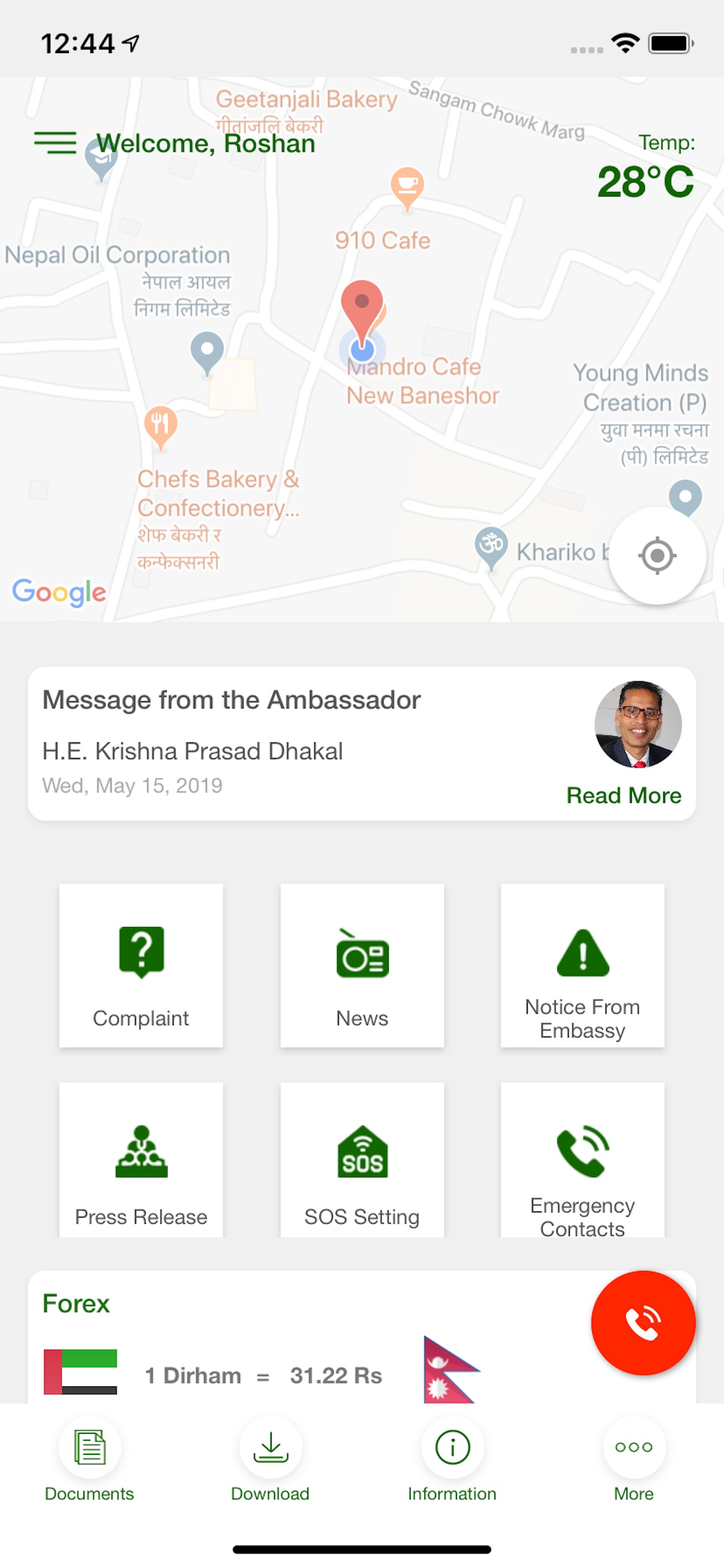Viewport: 724px width, 1568px height.
Task: View Notice From Embassy
Action: [582, 965]
